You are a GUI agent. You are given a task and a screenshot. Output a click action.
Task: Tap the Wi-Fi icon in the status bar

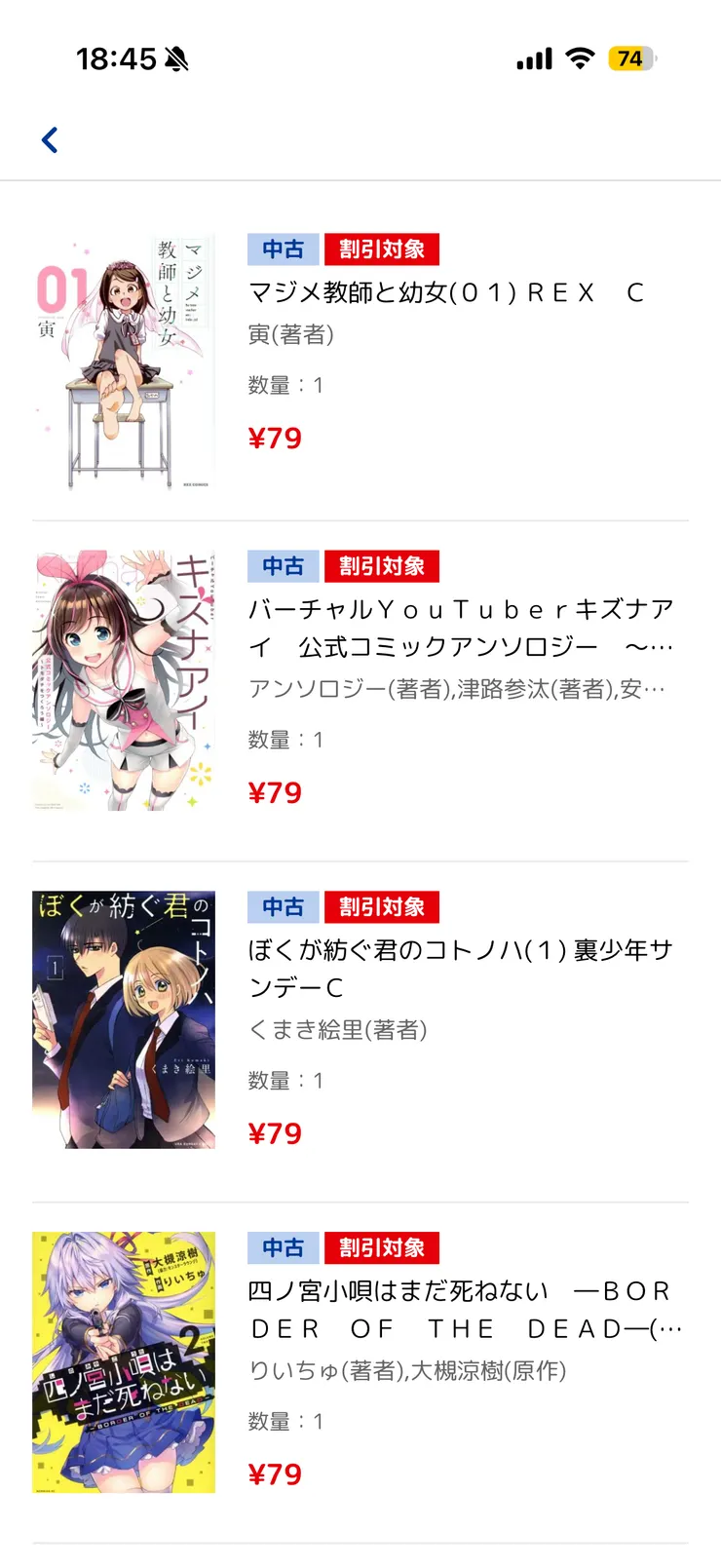(x=578, y=57)
